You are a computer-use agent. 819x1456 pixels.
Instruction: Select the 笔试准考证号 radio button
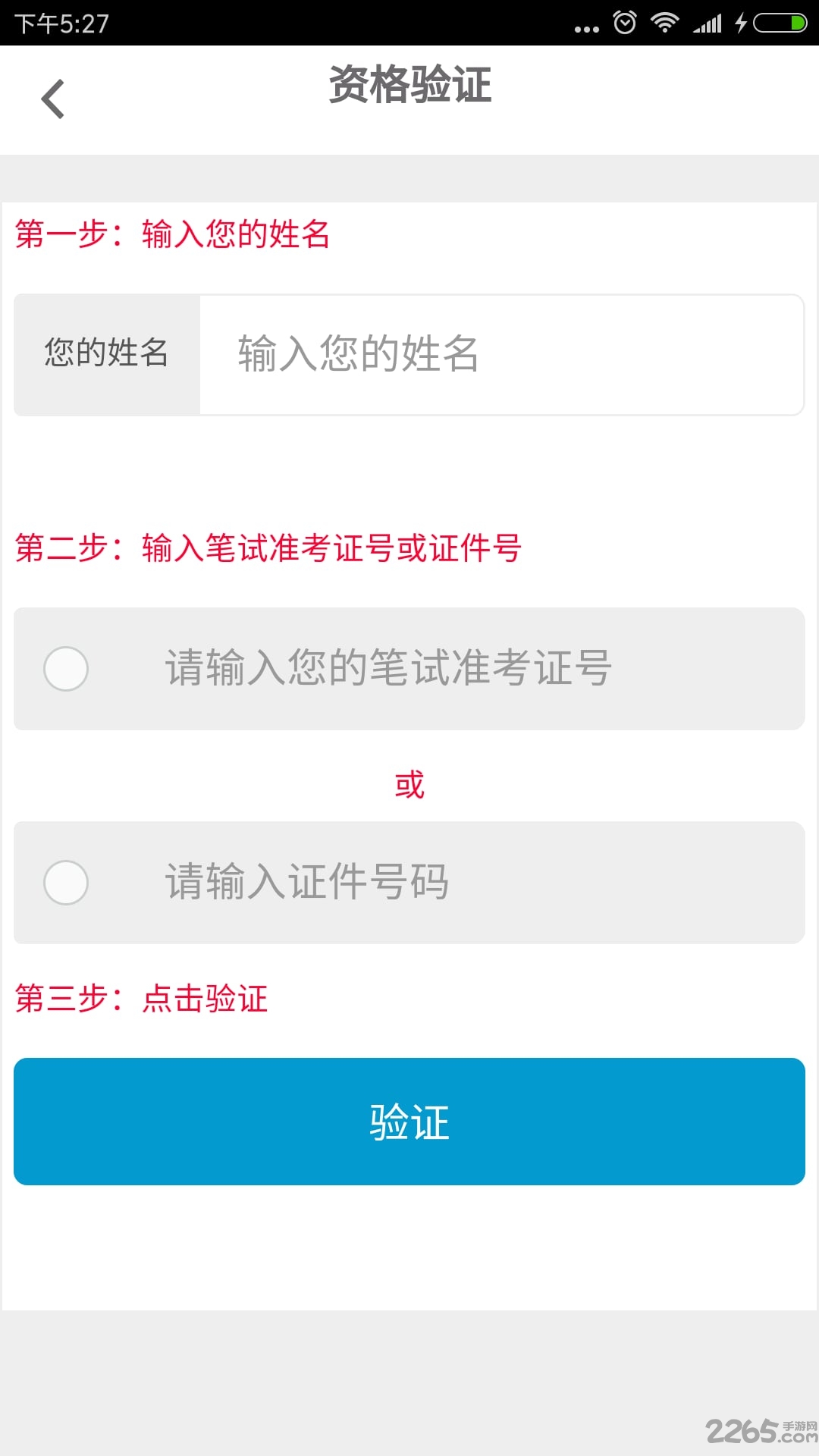coord(66,669)
